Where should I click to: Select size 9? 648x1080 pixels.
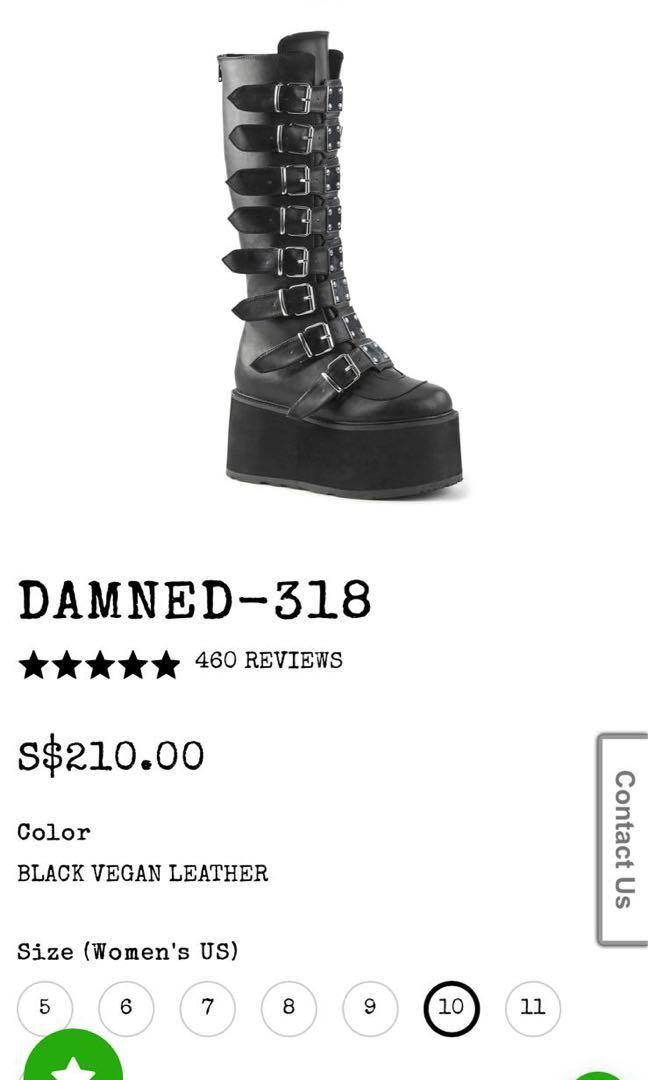click(x=370, y=1008)
